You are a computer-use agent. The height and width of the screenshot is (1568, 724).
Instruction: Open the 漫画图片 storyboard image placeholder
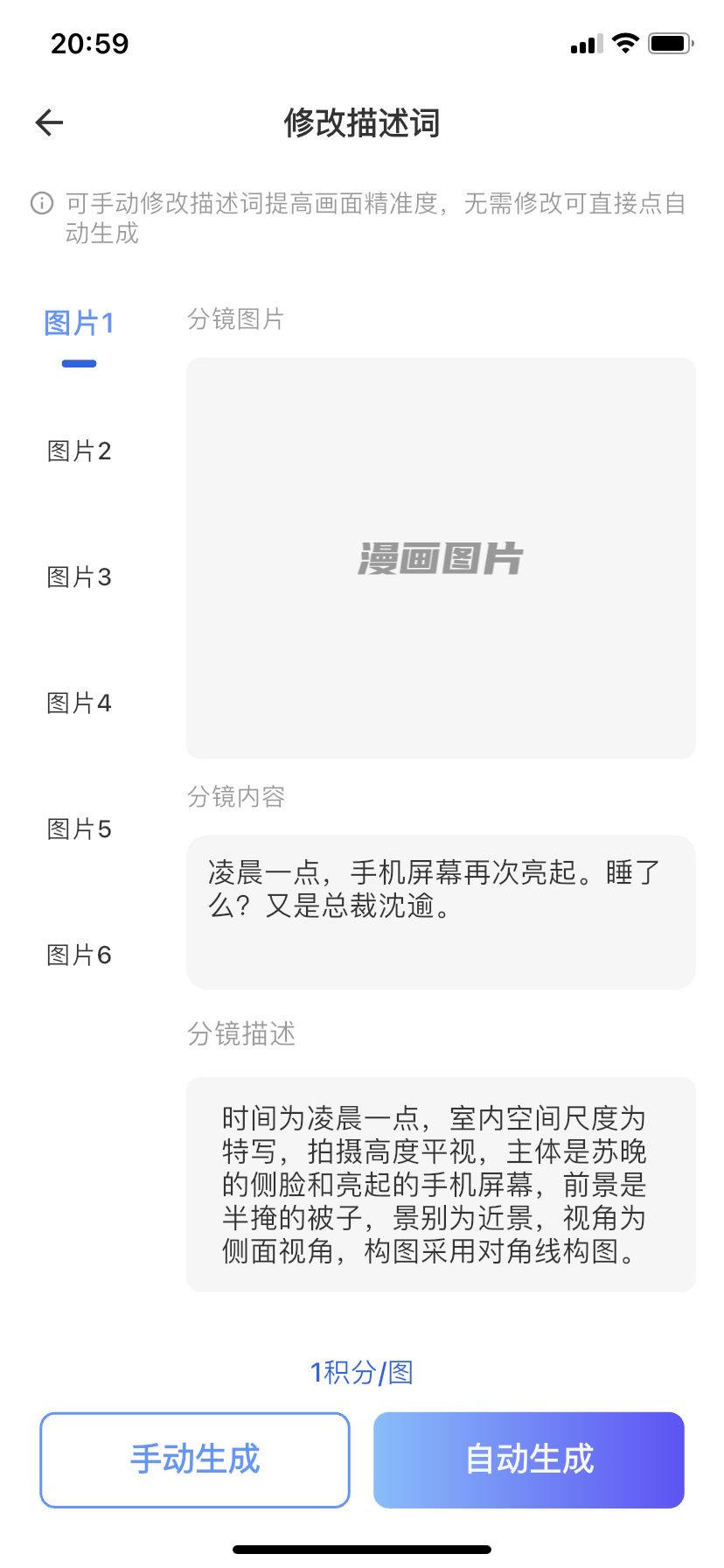tap(441, 558)
